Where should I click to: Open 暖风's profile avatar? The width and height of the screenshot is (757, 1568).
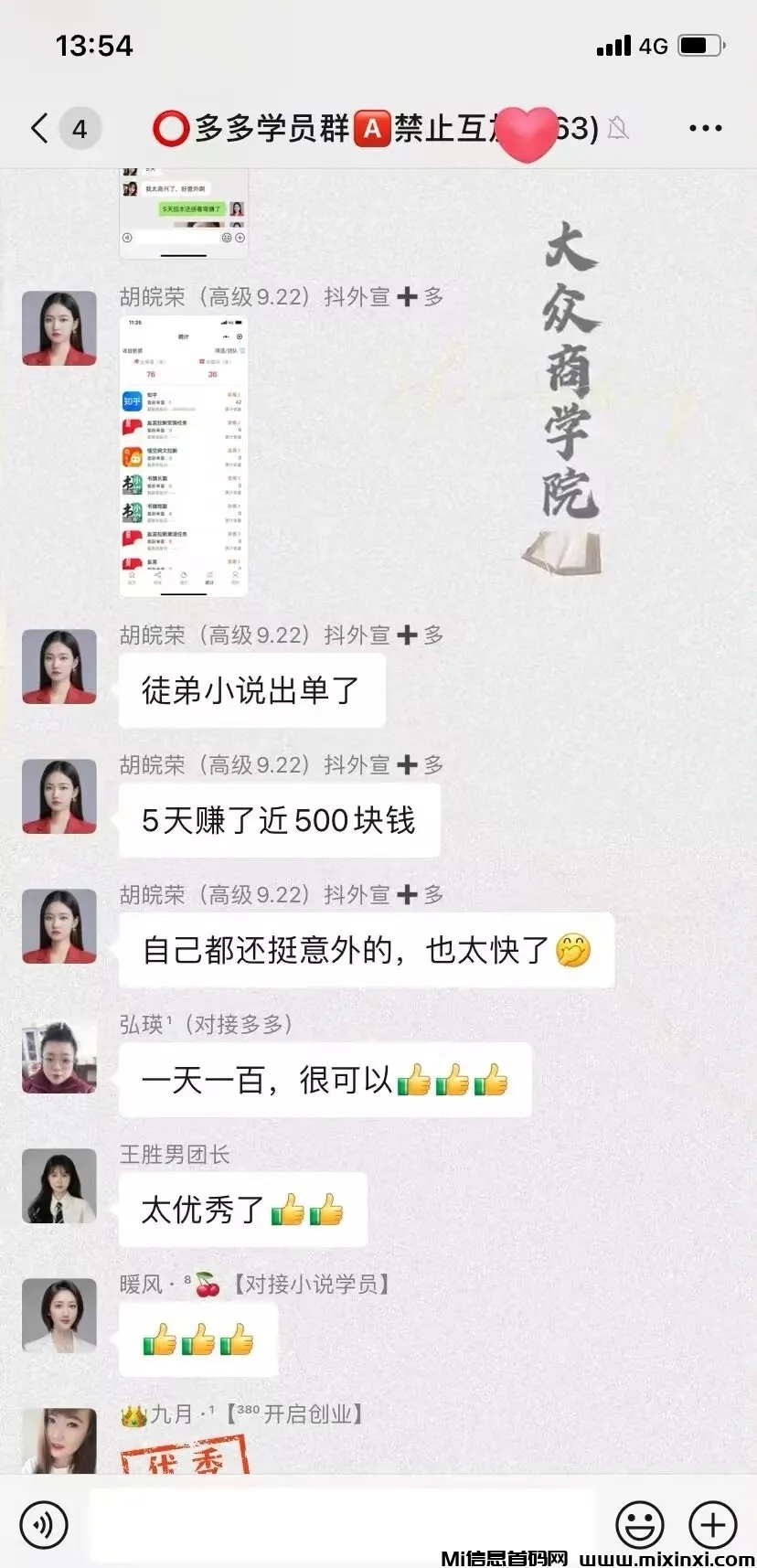pyautogui.click(x=59, y=1316)
